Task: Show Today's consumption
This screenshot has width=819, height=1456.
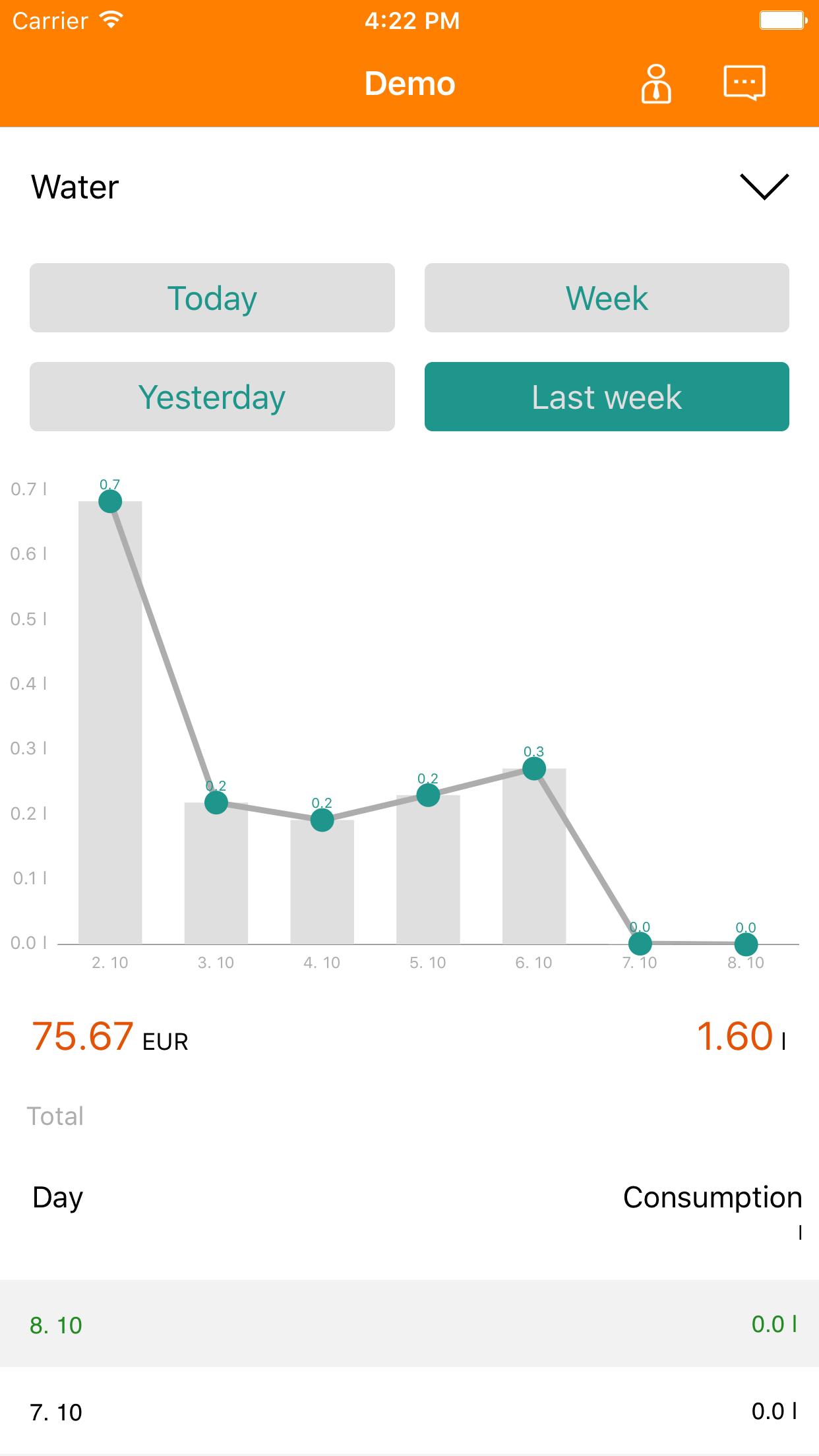Action: click(212, 298)
